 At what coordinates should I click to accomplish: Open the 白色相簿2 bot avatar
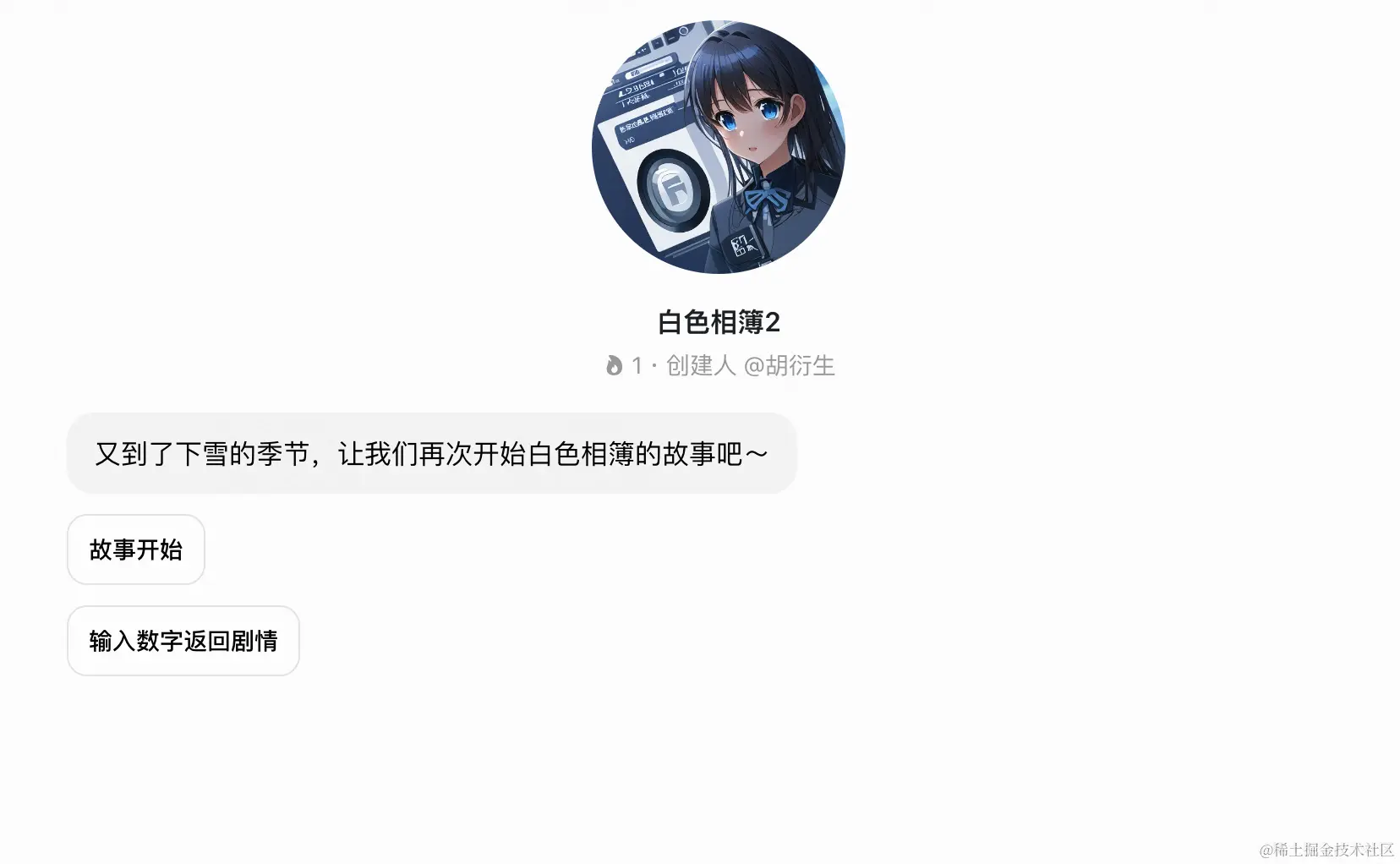718,147
